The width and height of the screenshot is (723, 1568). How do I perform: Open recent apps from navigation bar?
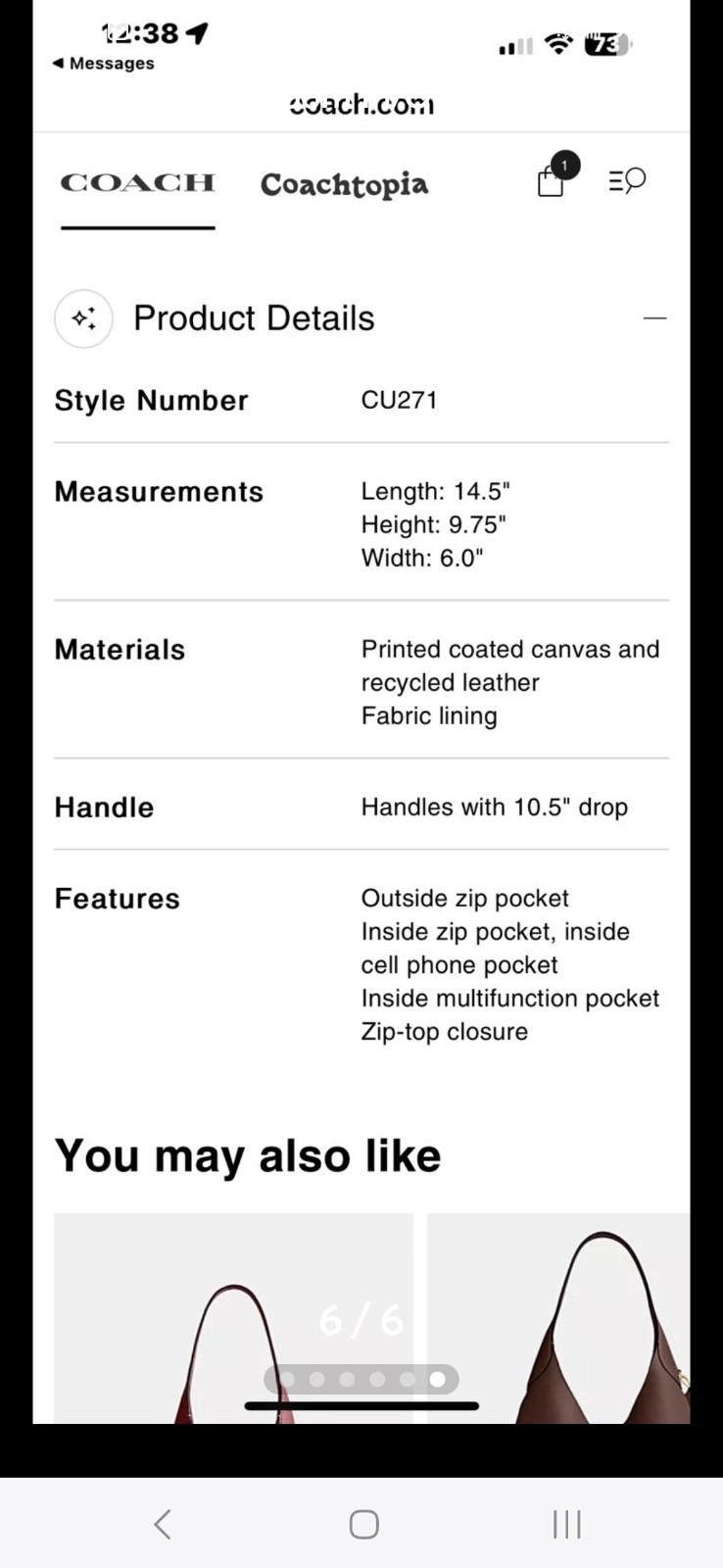coord(566,1524)
